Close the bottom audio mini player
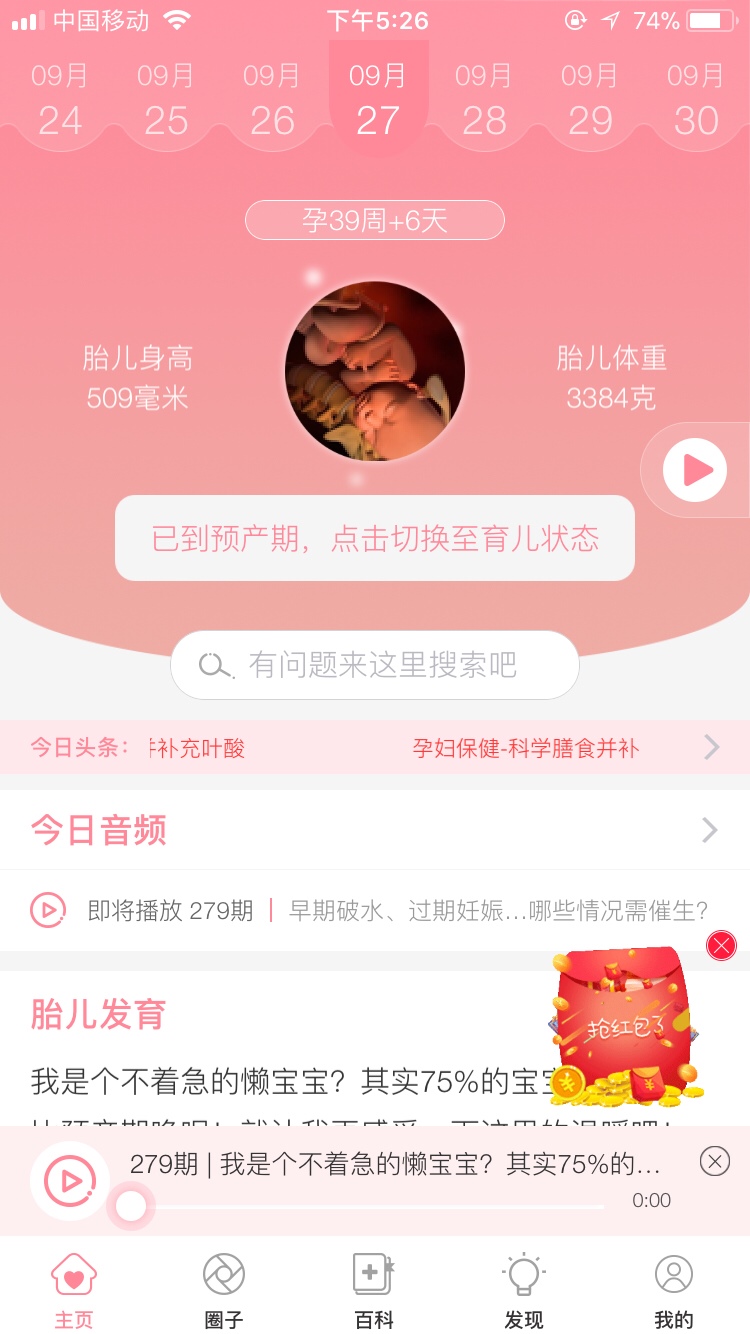The height and width of the screenshot is (1334, 750). tap(714, 1161)
